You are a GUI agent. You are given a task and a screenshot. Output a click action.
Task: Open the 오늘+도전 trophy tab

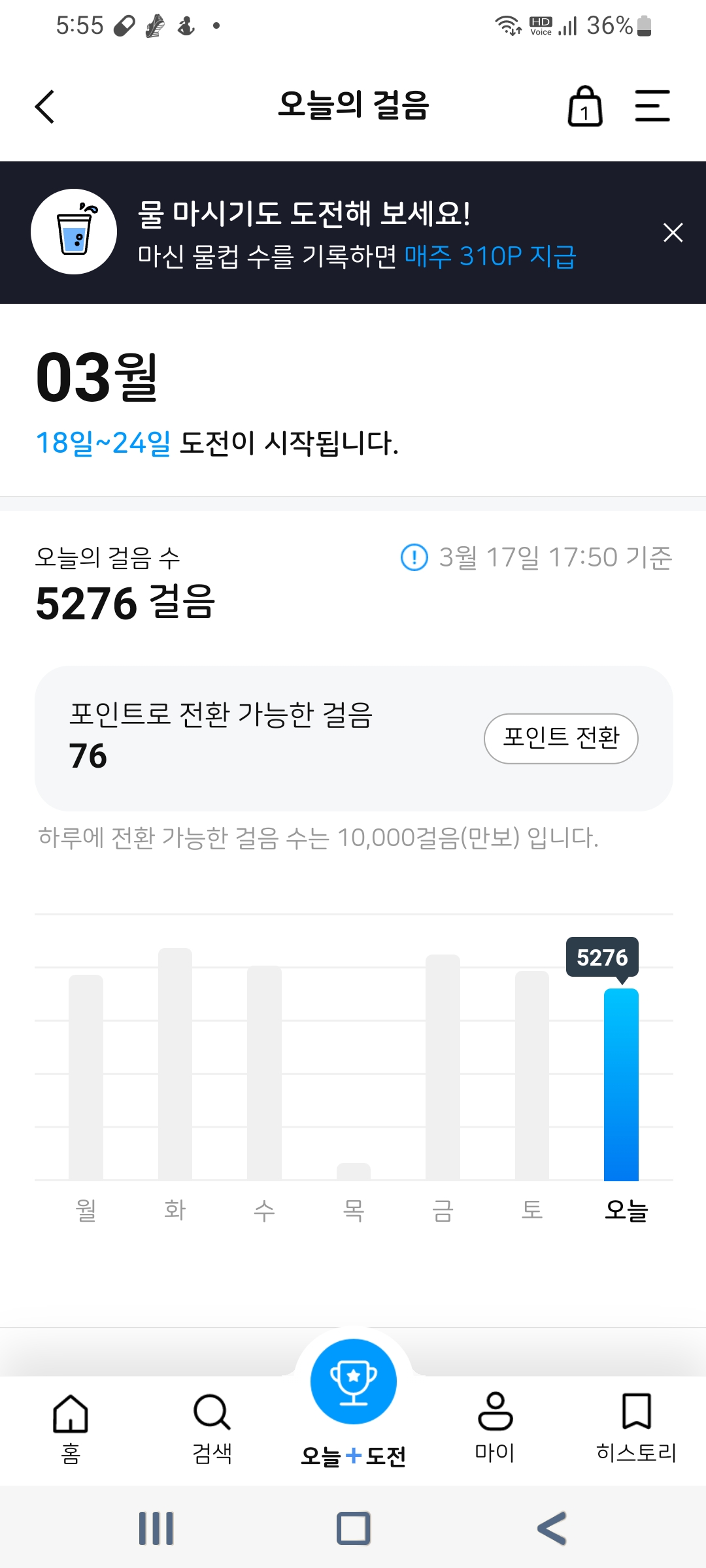(353, 1392)
